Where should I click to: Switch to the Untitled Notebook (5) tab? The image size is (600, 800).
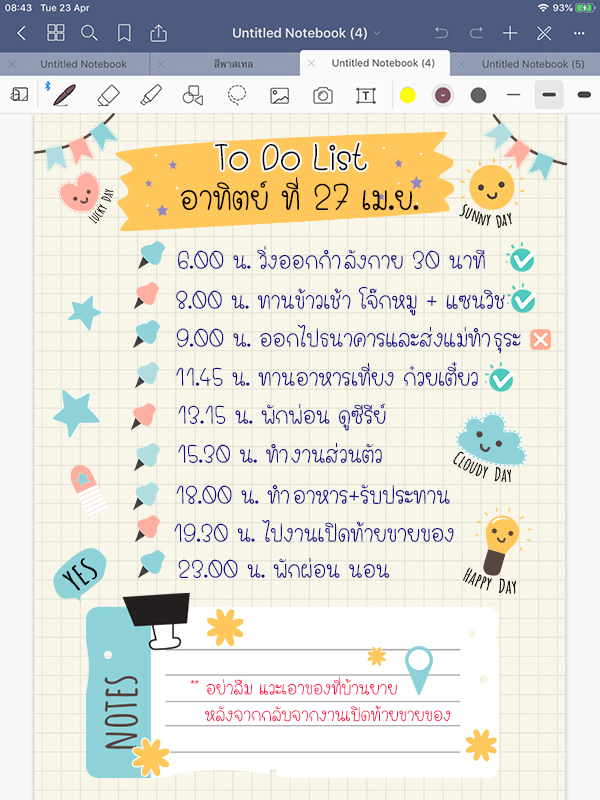pos(532,64)
